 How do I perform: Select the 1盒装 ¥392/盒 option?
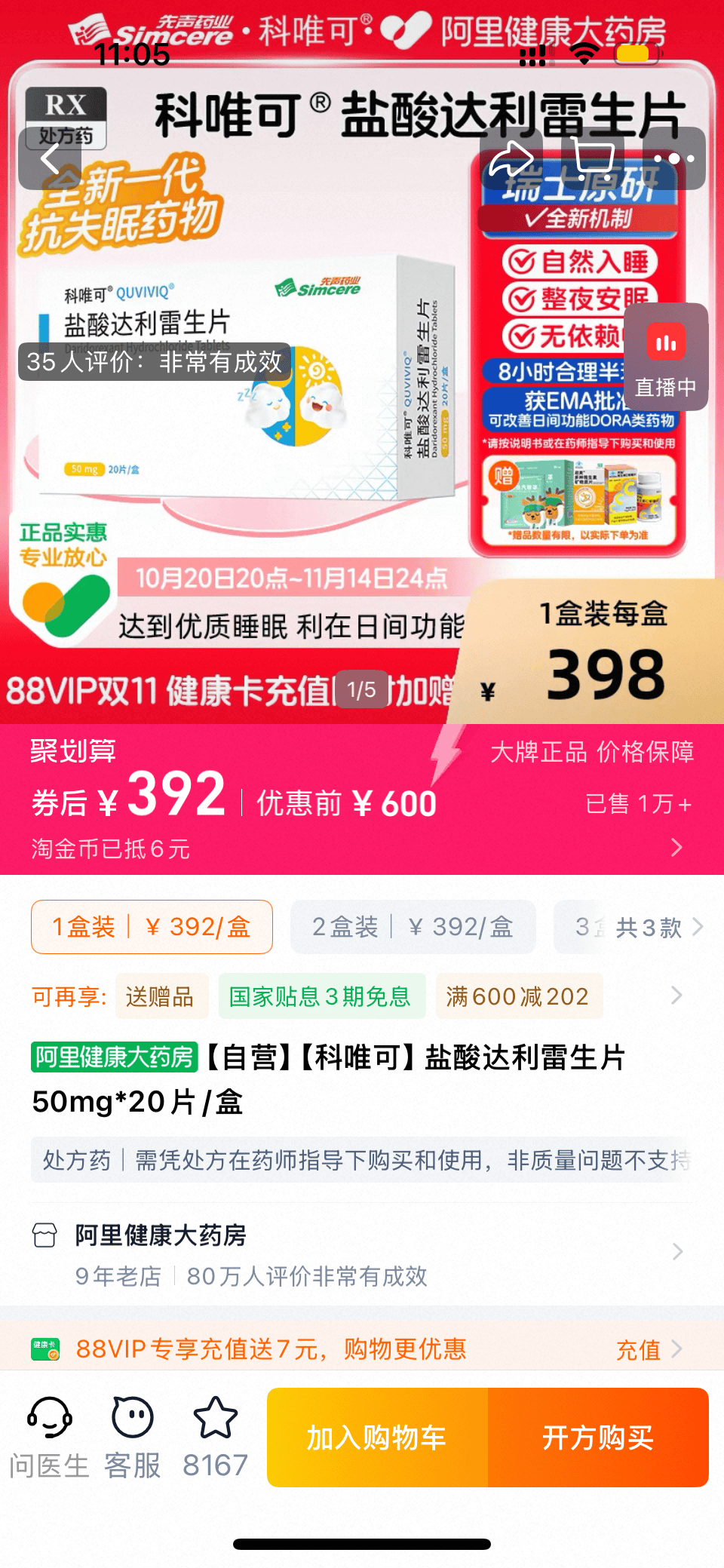tap(152, 926)
